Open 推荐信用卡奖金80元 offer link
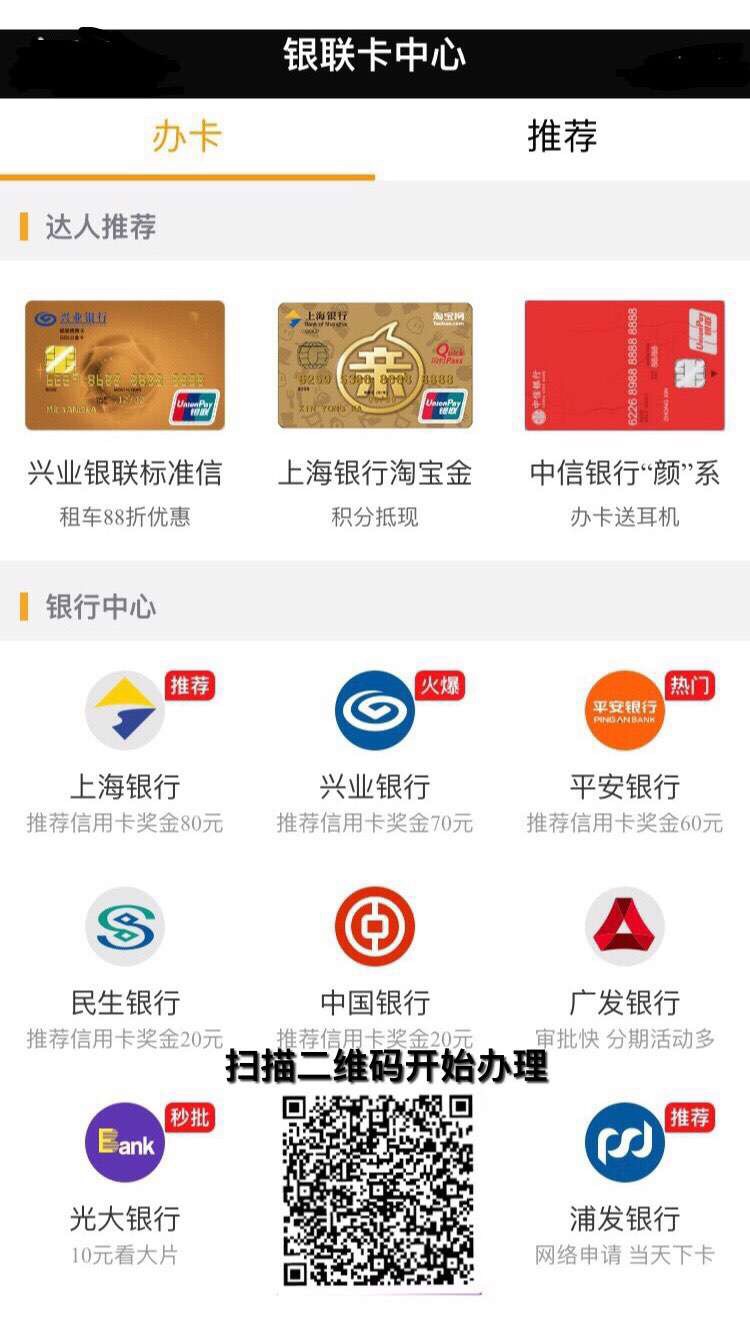The height and width of the screenshot is (1334, 750). click(x=123, y=823)
